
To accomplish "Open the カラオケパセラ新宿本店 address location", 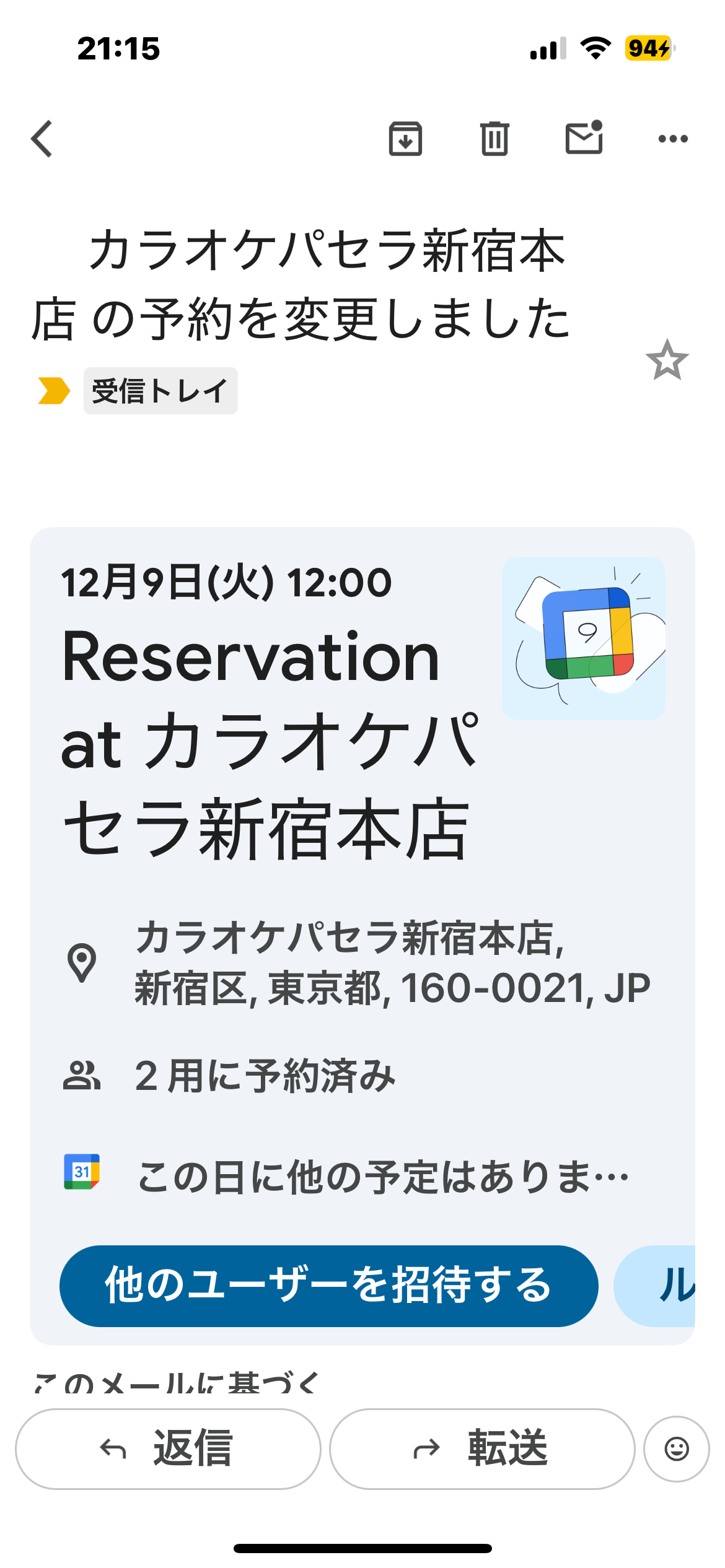I will point(392,962).
